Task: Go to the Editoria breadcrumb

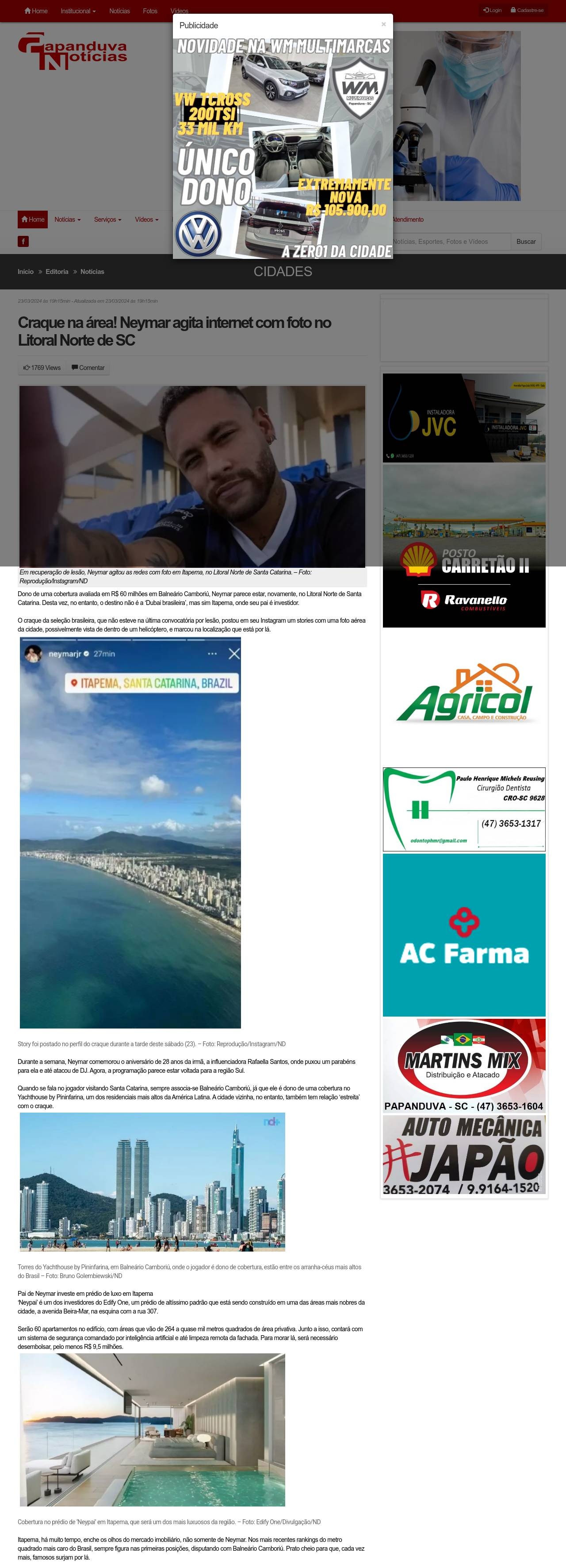Action: (57, 272)
